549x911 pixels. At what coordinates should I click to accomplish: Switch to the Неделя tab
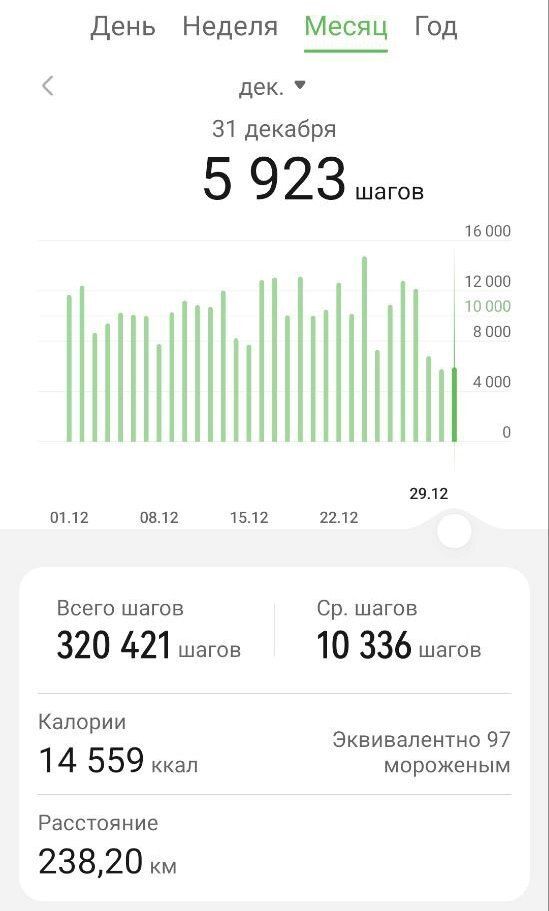click(x=230, y=27)
